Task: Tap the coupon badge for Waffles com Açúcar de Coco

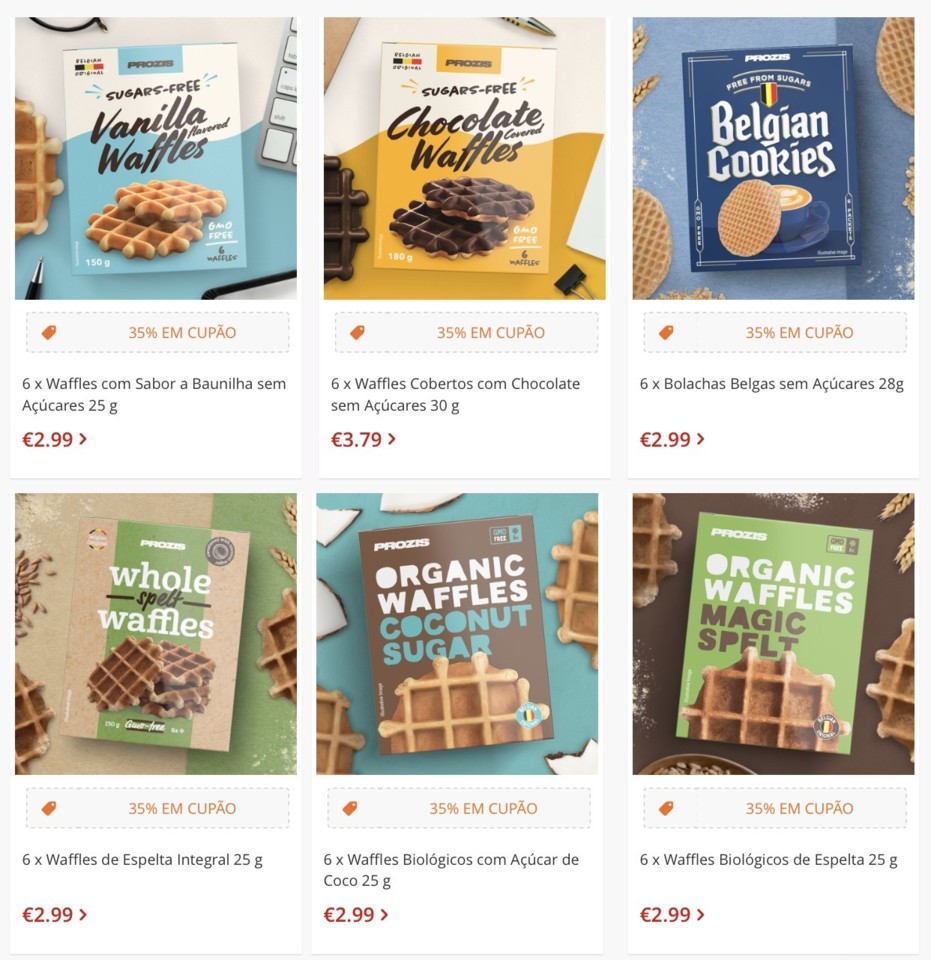Action: point(459,808)
